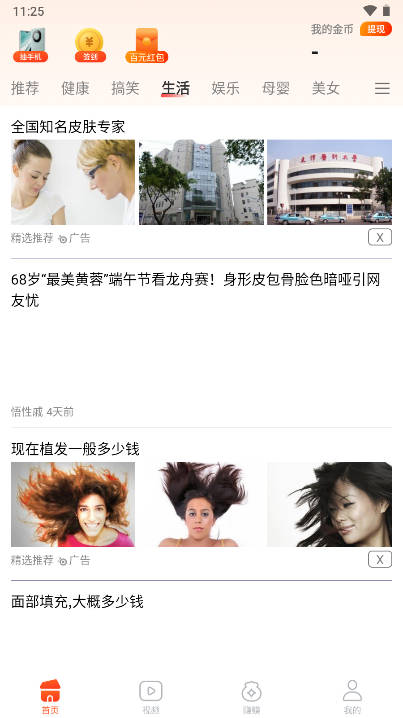Go to the 我的 profile tab
Screen dimensions: 403x718
(352, 697)
